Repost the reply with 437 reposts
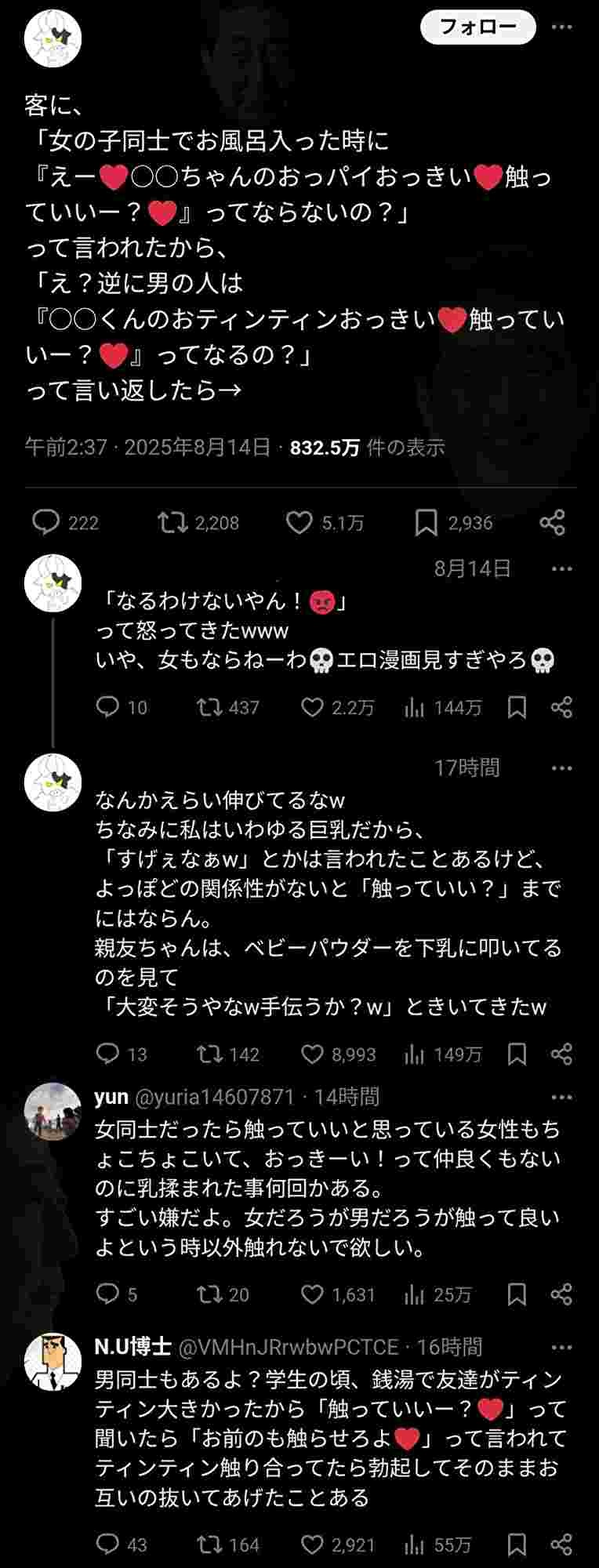 click(209, 708)
